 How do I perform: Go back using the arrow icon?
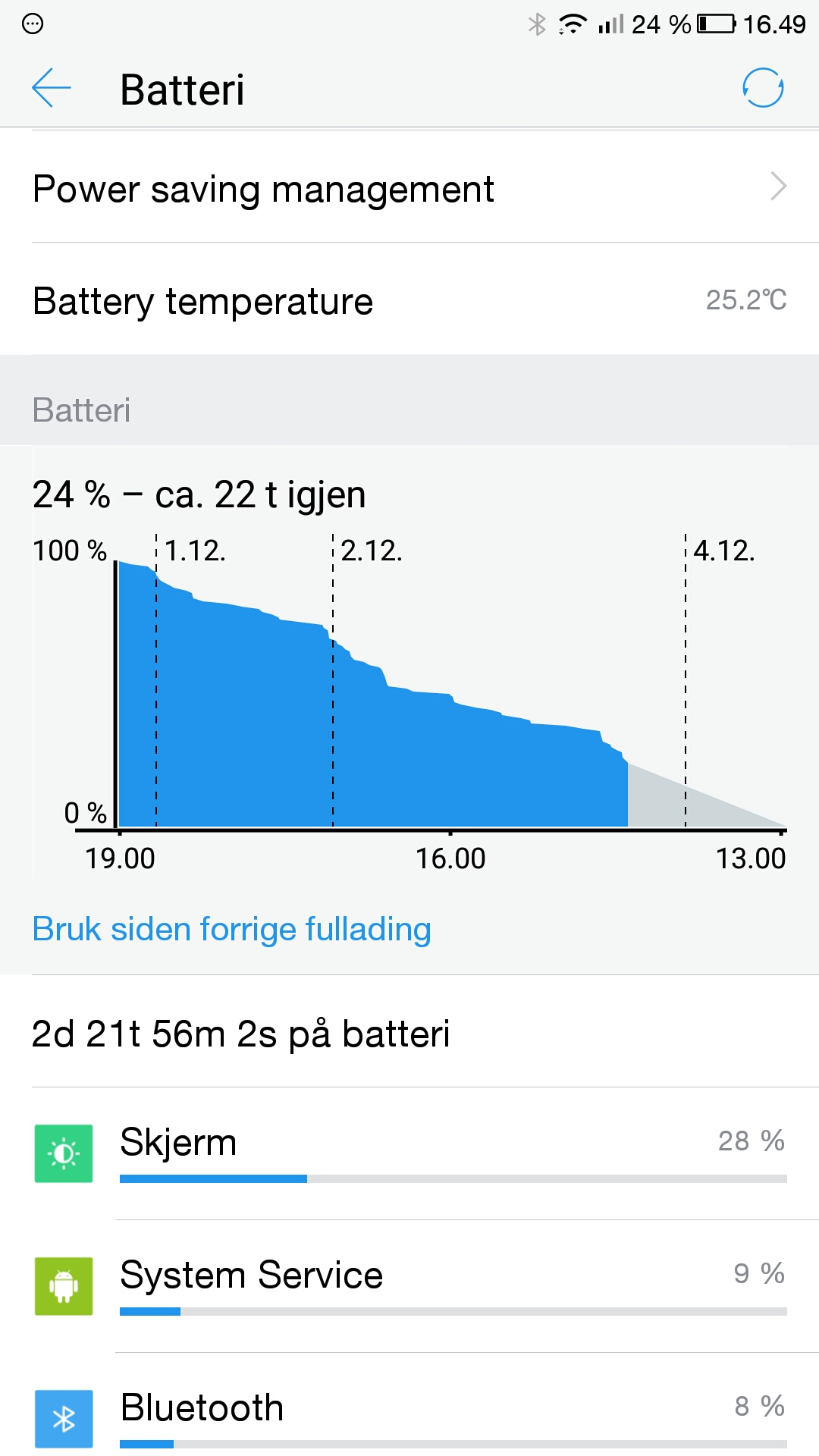52,88
